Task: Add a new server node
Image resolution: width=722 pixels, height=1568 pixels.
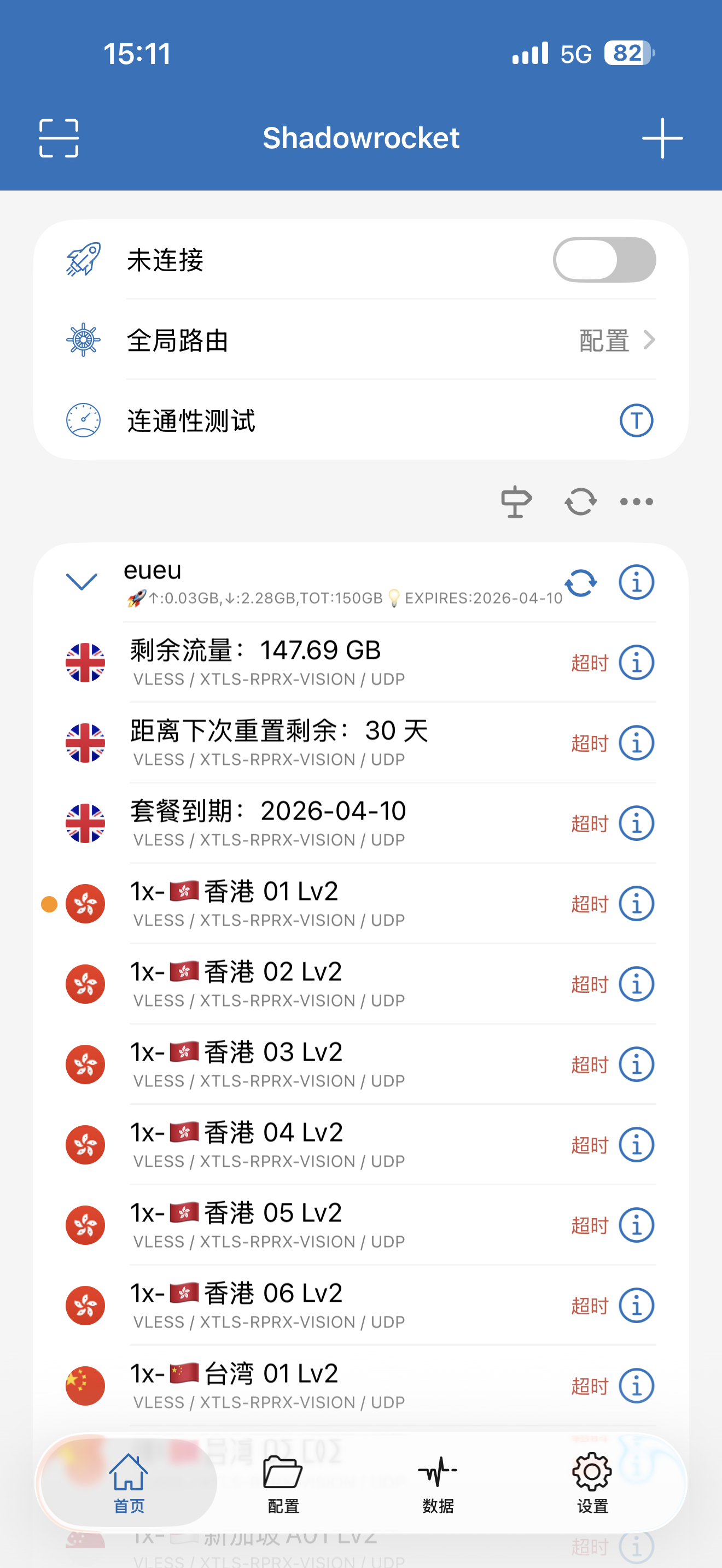Action: coord(662,138)
